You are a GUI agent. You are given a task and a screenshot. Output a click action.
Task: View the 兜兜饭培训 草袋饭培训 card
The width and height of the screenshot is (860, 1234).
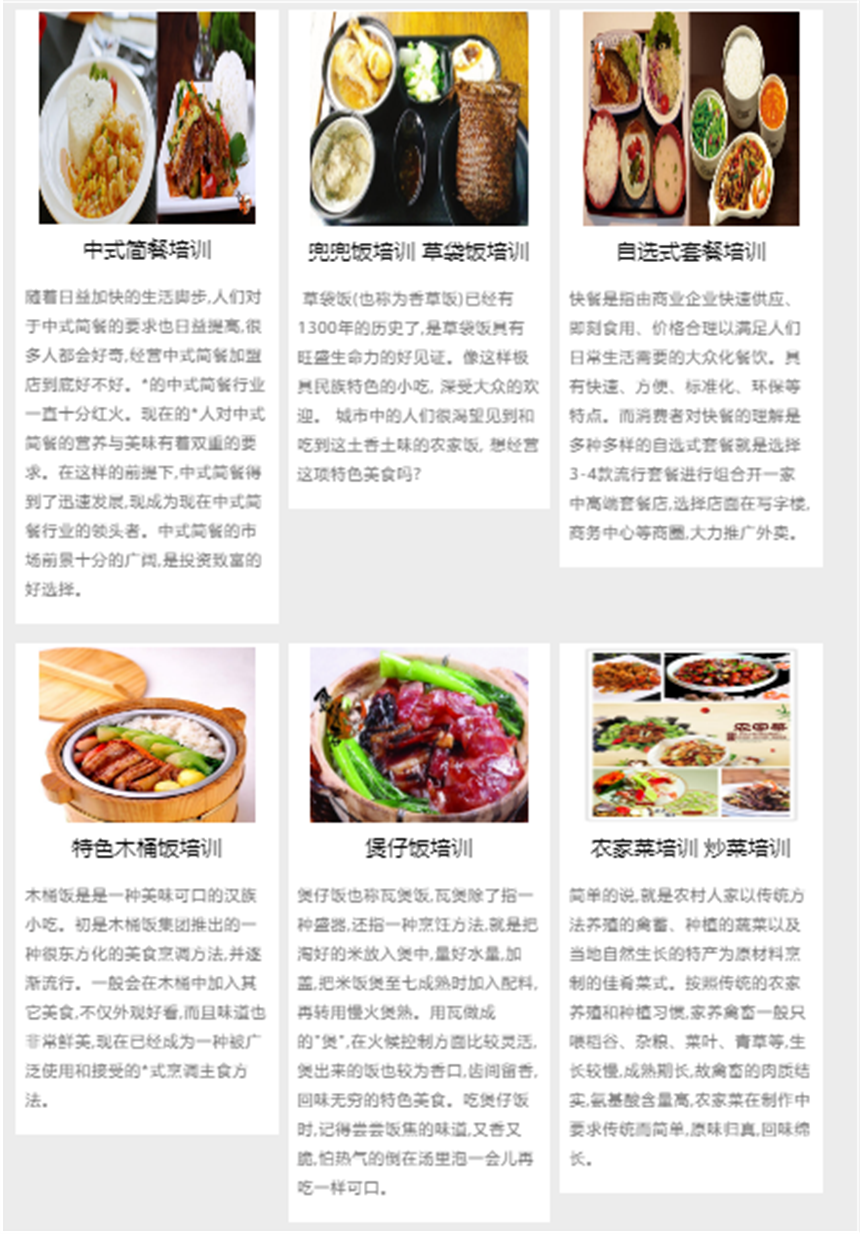(418, 251)
